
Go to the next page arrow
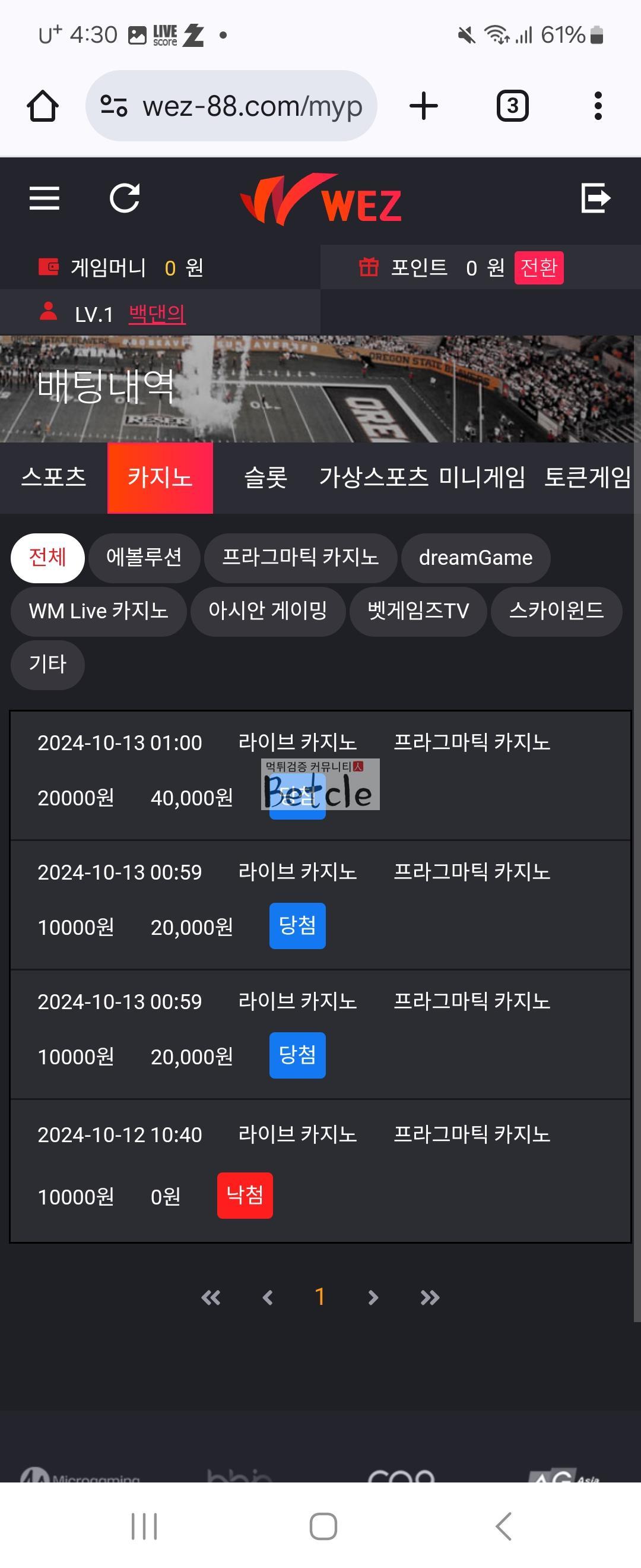click(373, 1298)
